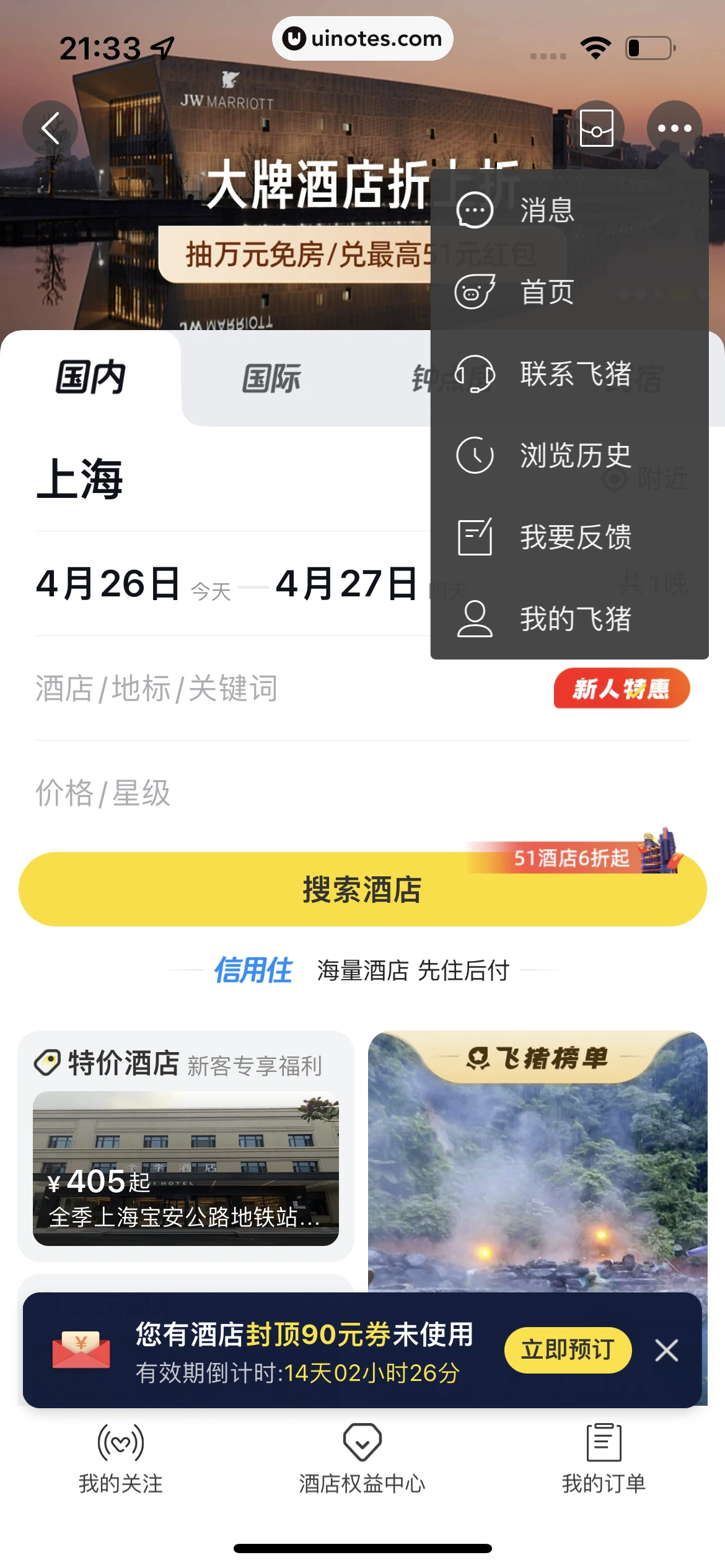Tap the yellow 搜索酒店 button
The image size is (725, 1568).
coord(362,889)
